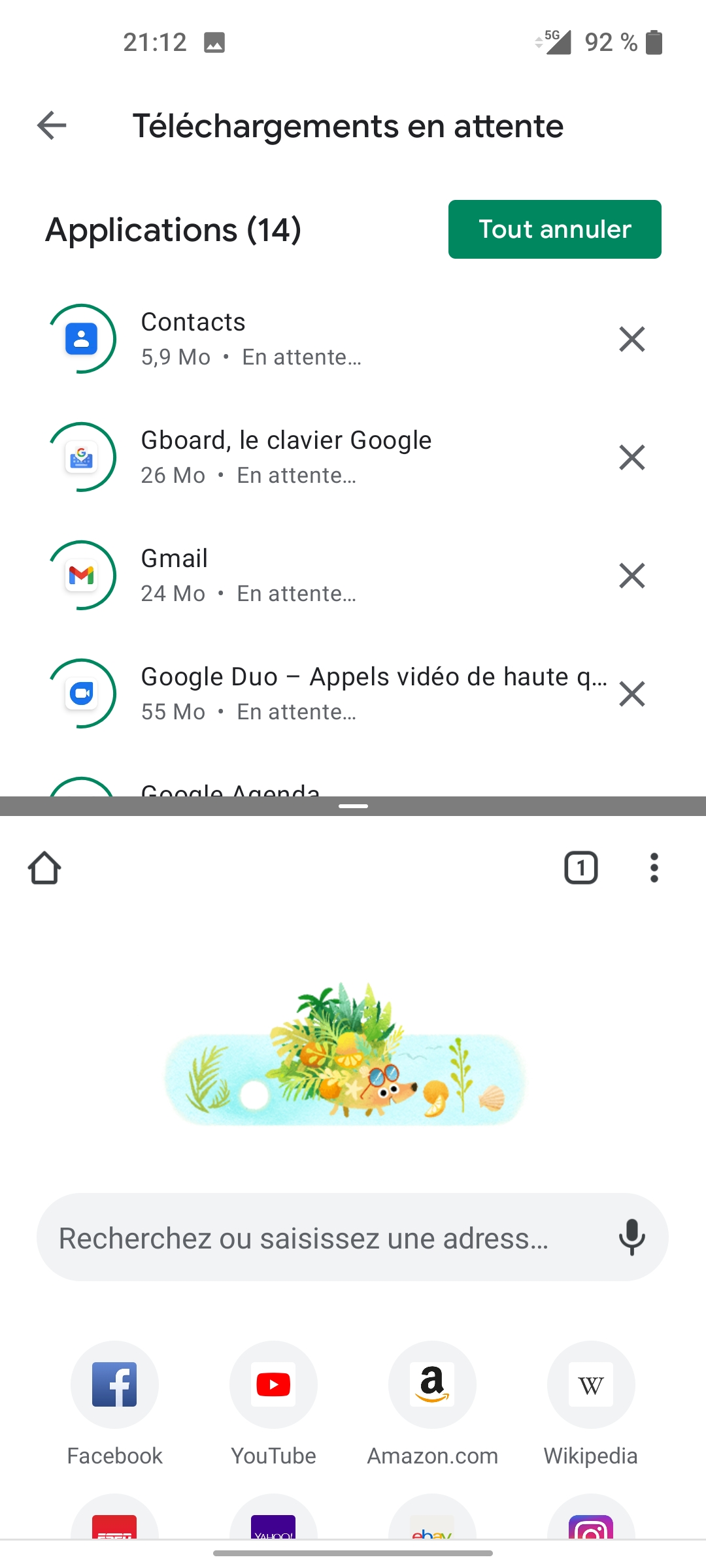
Task: Go back from Téléchargements en attente
Action: click(x=52, y=125)
